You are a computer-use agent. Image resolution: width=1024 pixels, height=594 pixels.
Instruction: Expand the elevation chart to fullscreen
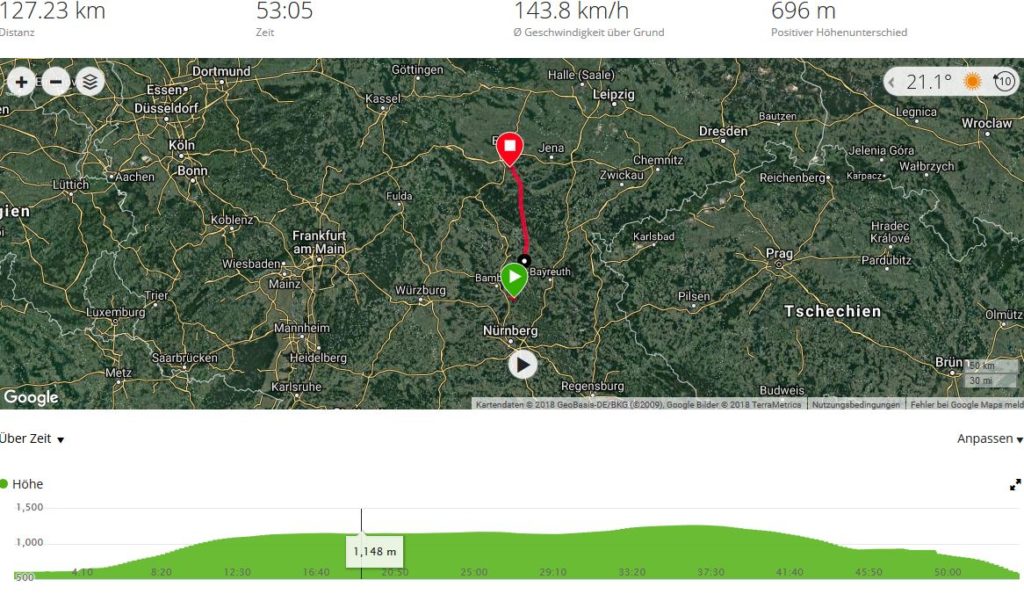point(1016,484)
